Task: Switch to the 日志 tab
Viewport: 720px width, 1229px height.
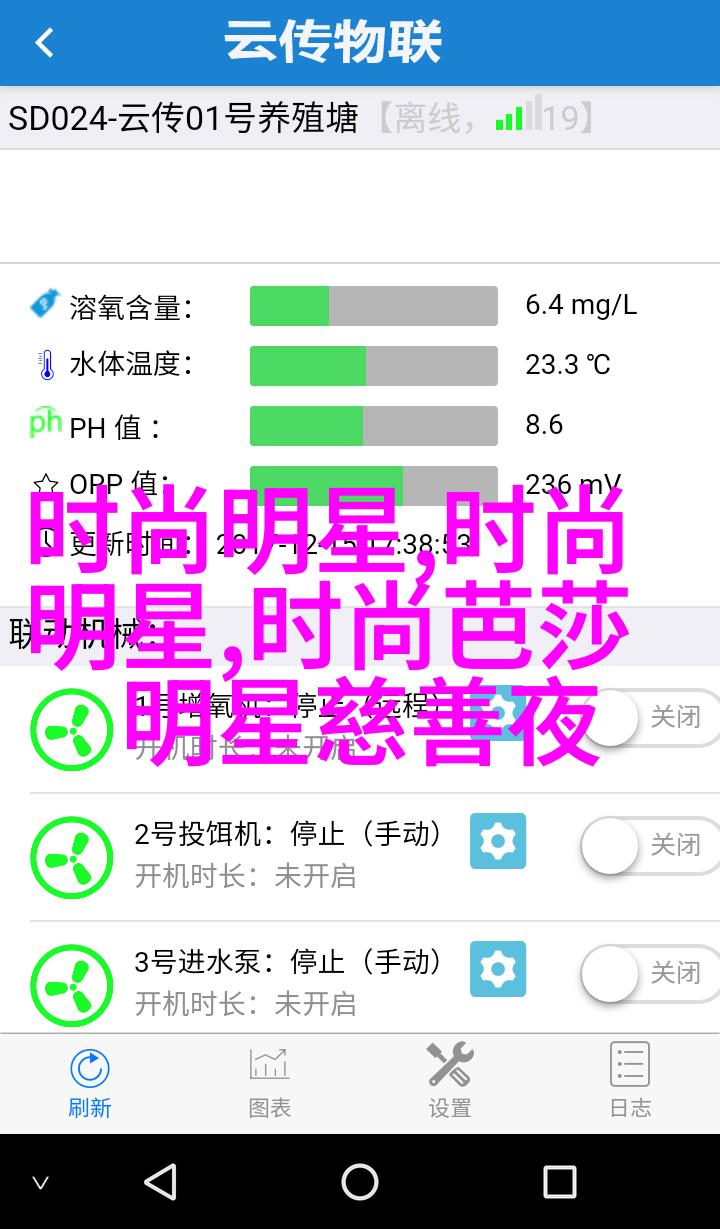Action: 630,1082
